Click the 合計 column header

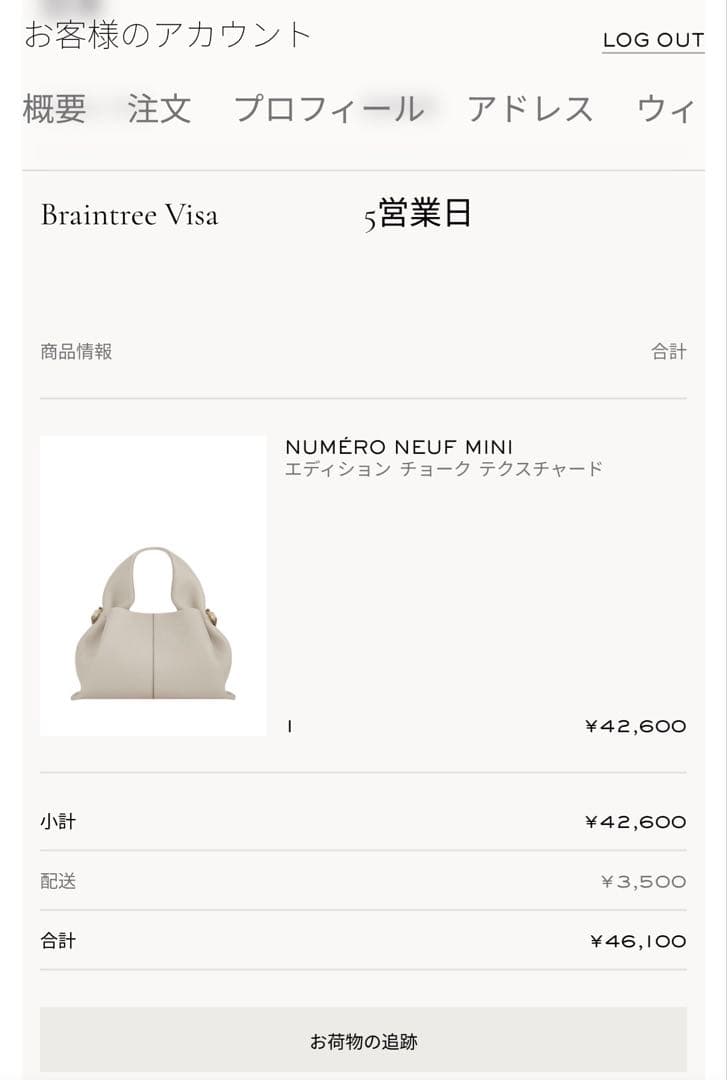(670, 351)
